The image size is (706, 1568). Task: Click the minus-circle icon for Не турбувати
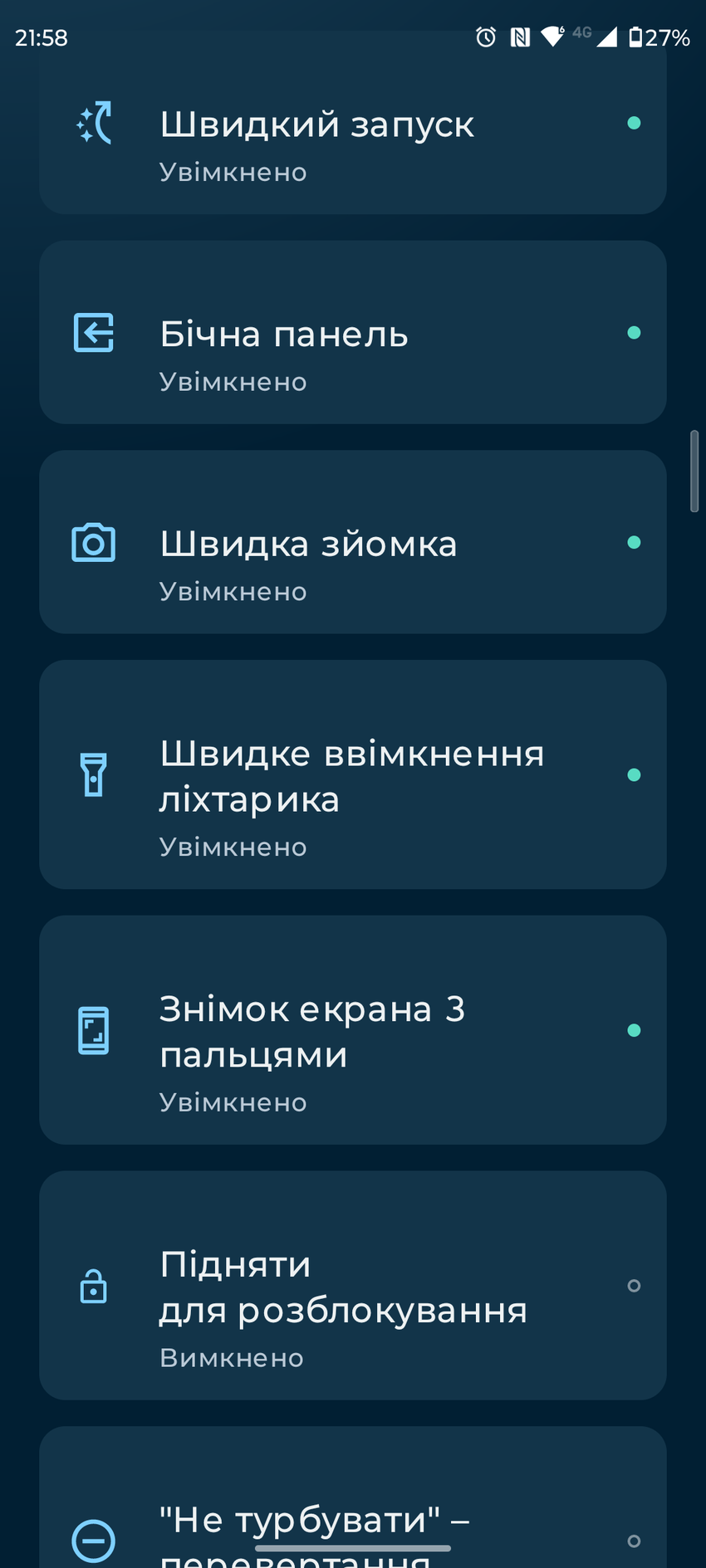(x=94, y=1540)
